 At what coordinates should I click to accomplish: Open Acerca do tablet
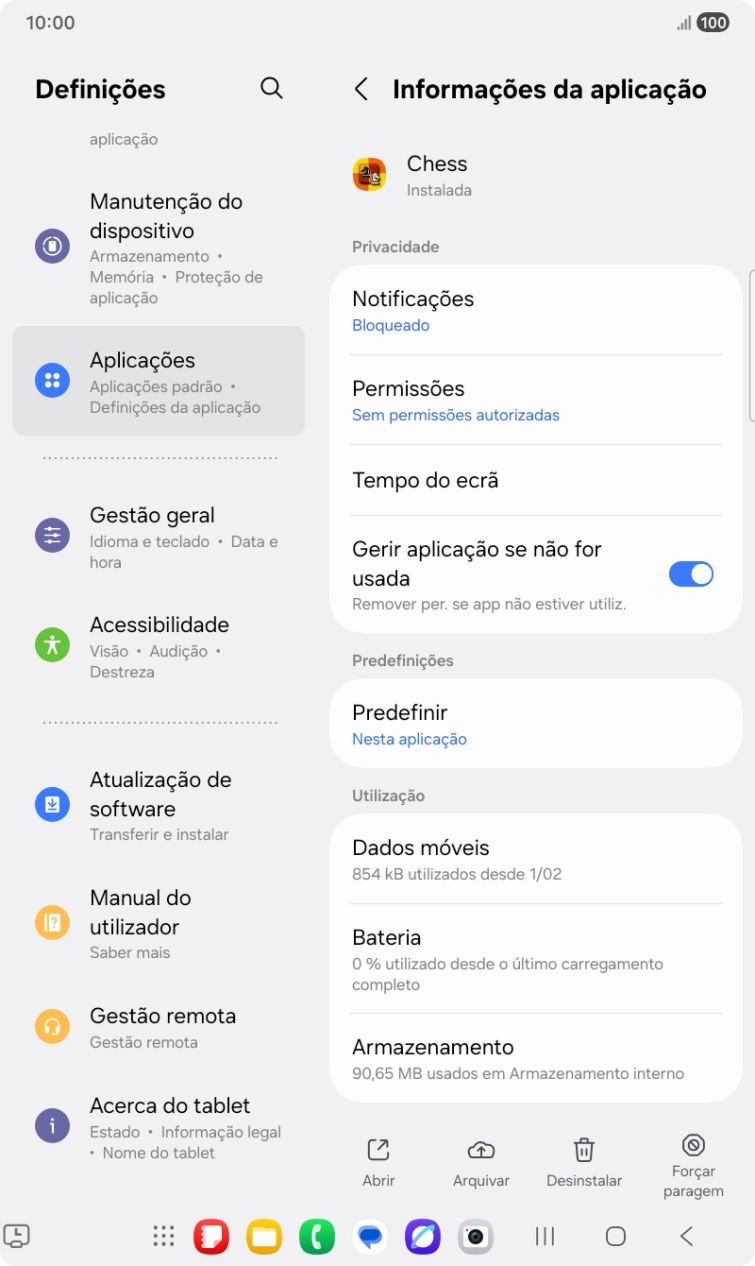pos(158,1127)
